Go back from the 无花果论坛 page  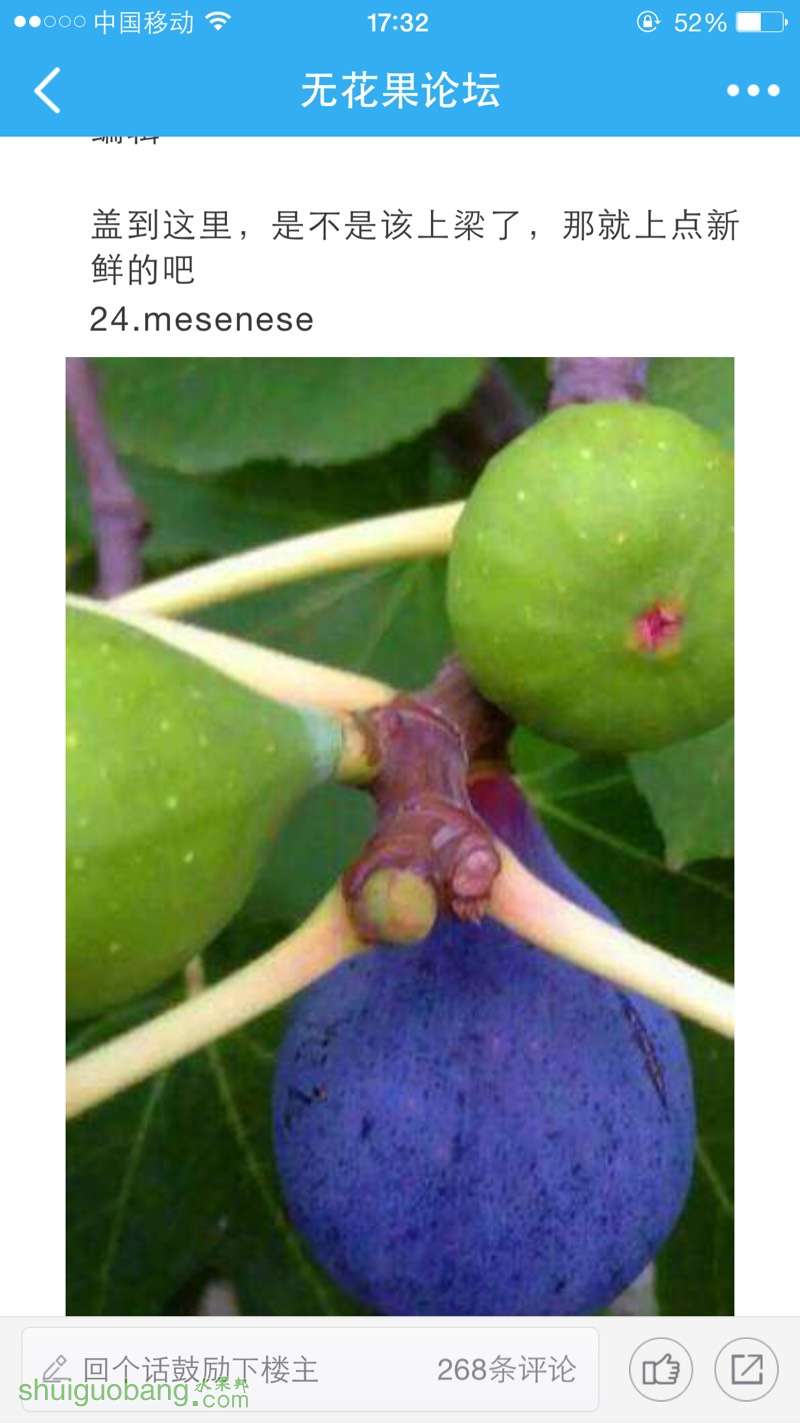[x=47, y=91]
